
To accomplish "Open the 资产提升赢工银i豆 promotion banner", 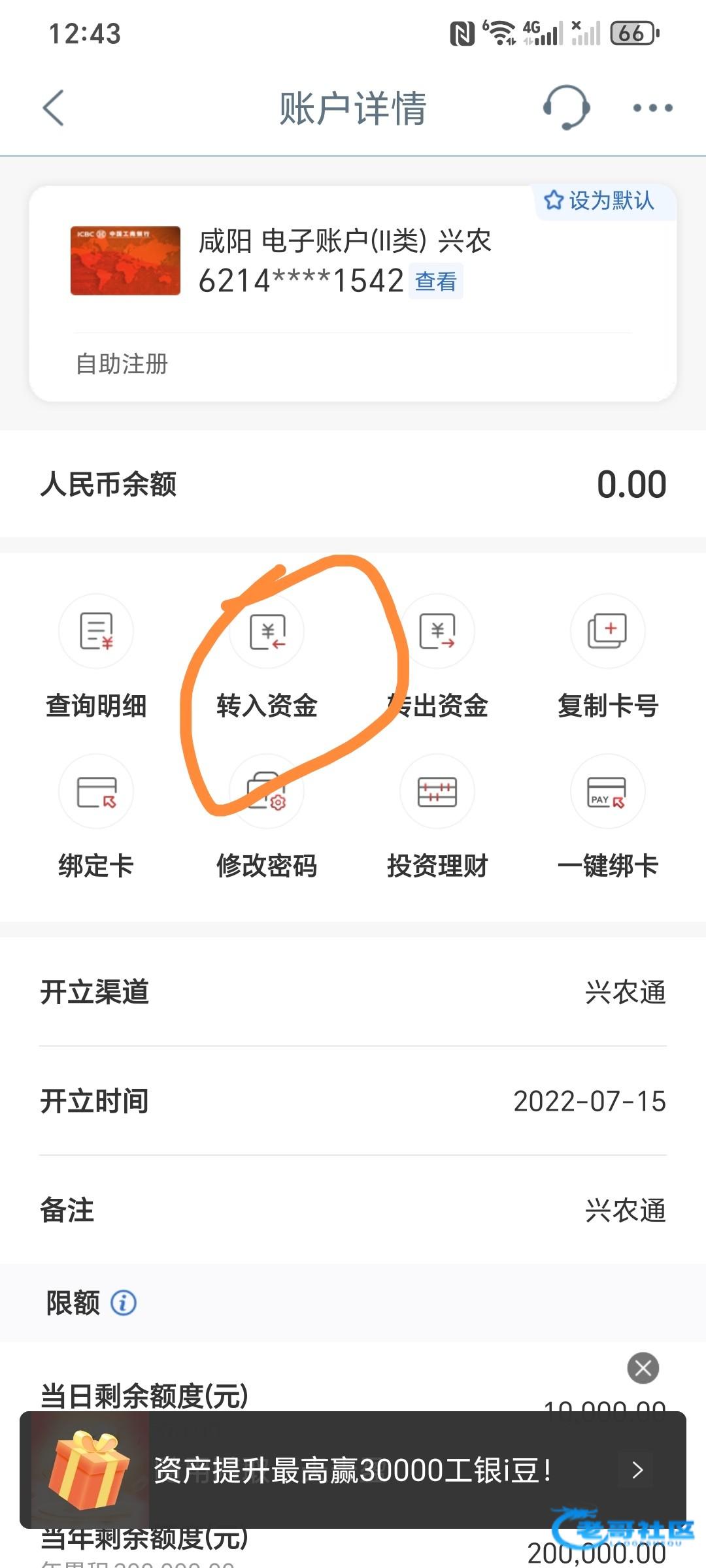I will click(353, 1470).
